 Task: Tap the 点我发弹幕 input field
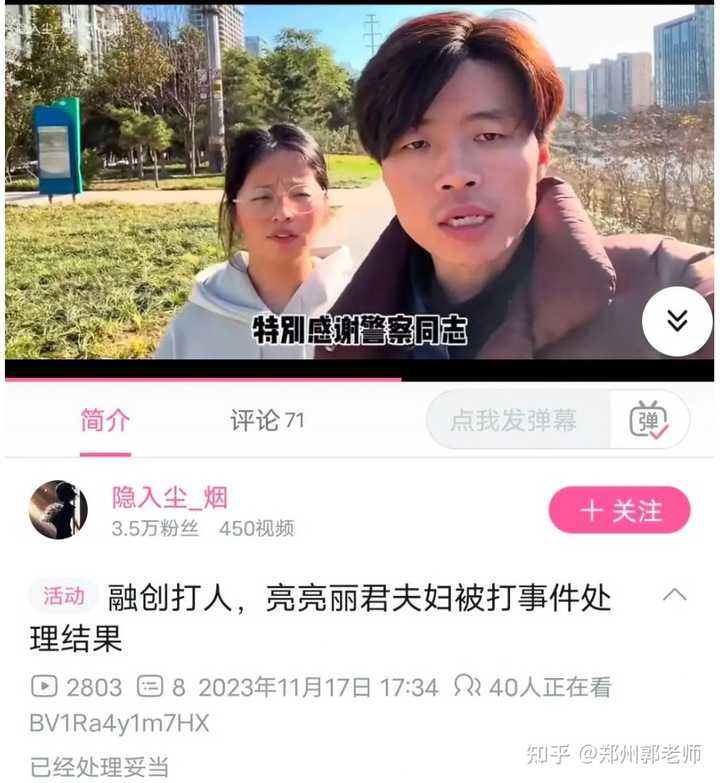[514, 421]
